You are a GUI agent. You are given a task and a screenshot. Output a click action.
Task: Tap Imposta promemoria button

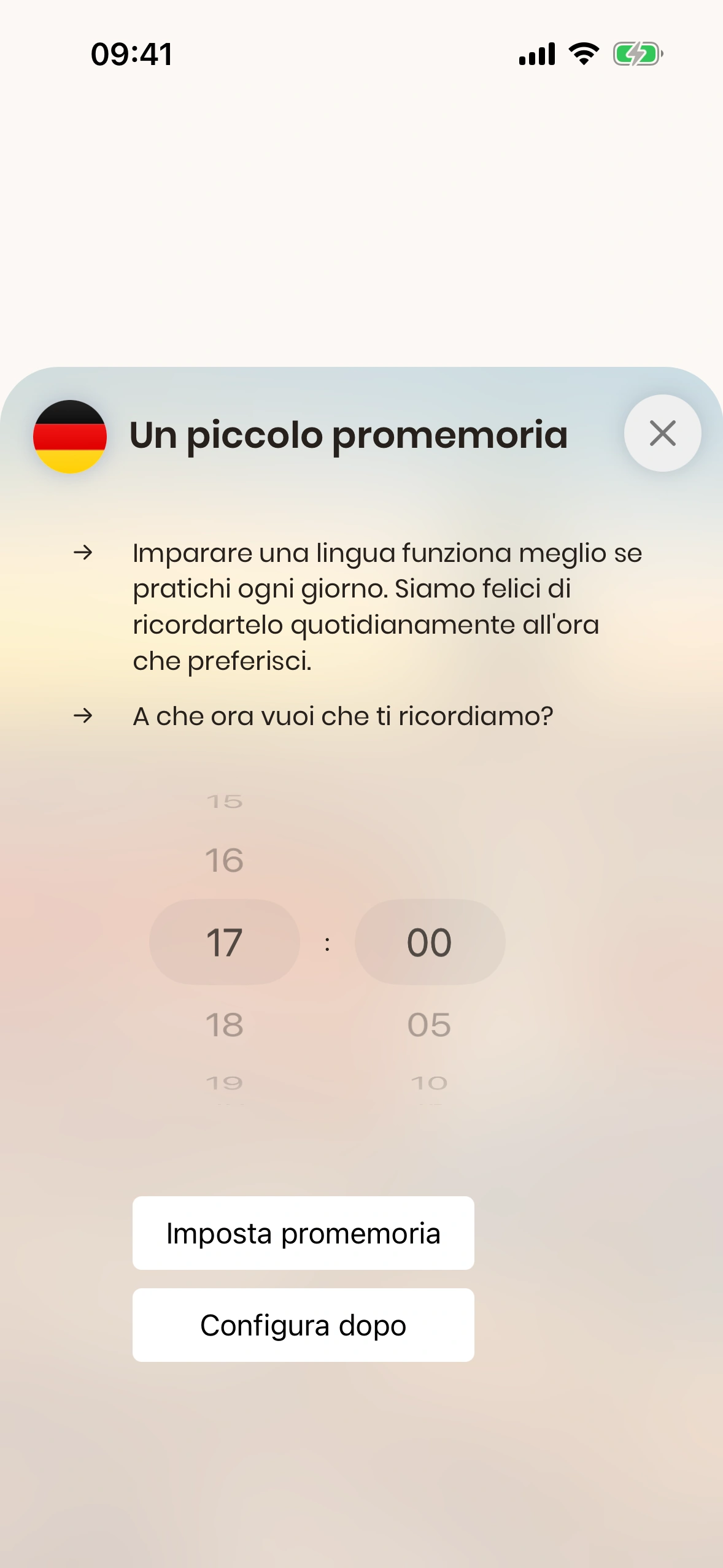[303, 1232]
